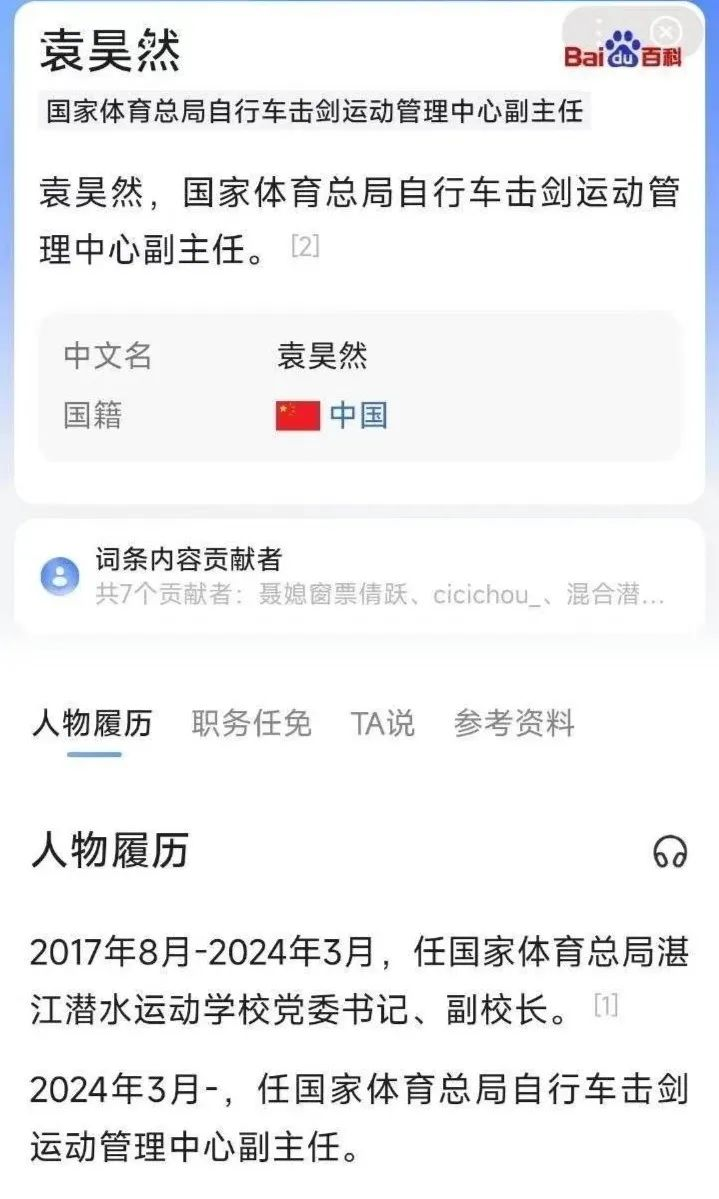Switch to the 参考资料 tab
This screenshot has height=1199, width=719.
[514, 723]
